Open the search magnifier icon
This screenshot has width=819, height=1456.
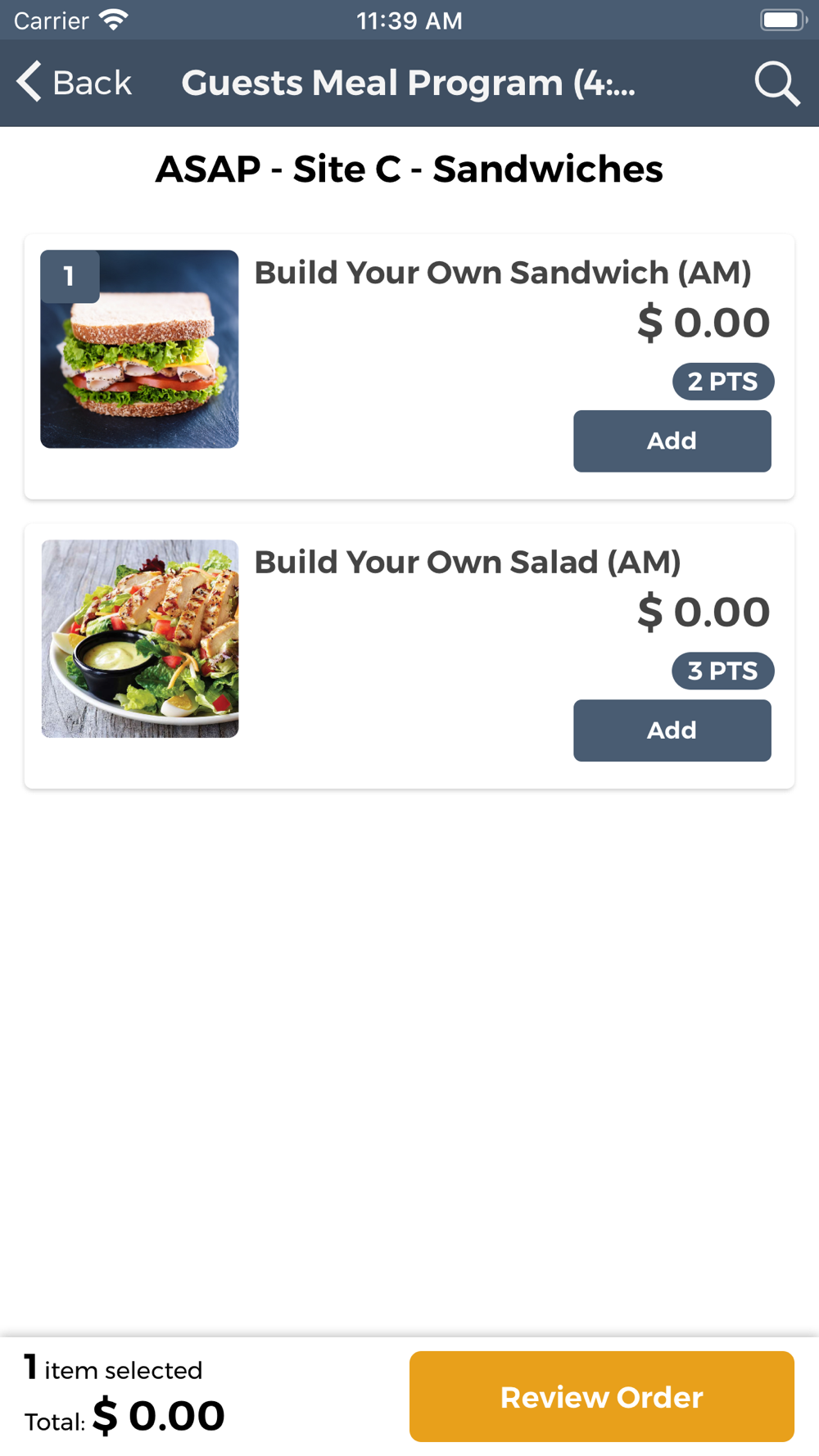click(x=776, y=83)
